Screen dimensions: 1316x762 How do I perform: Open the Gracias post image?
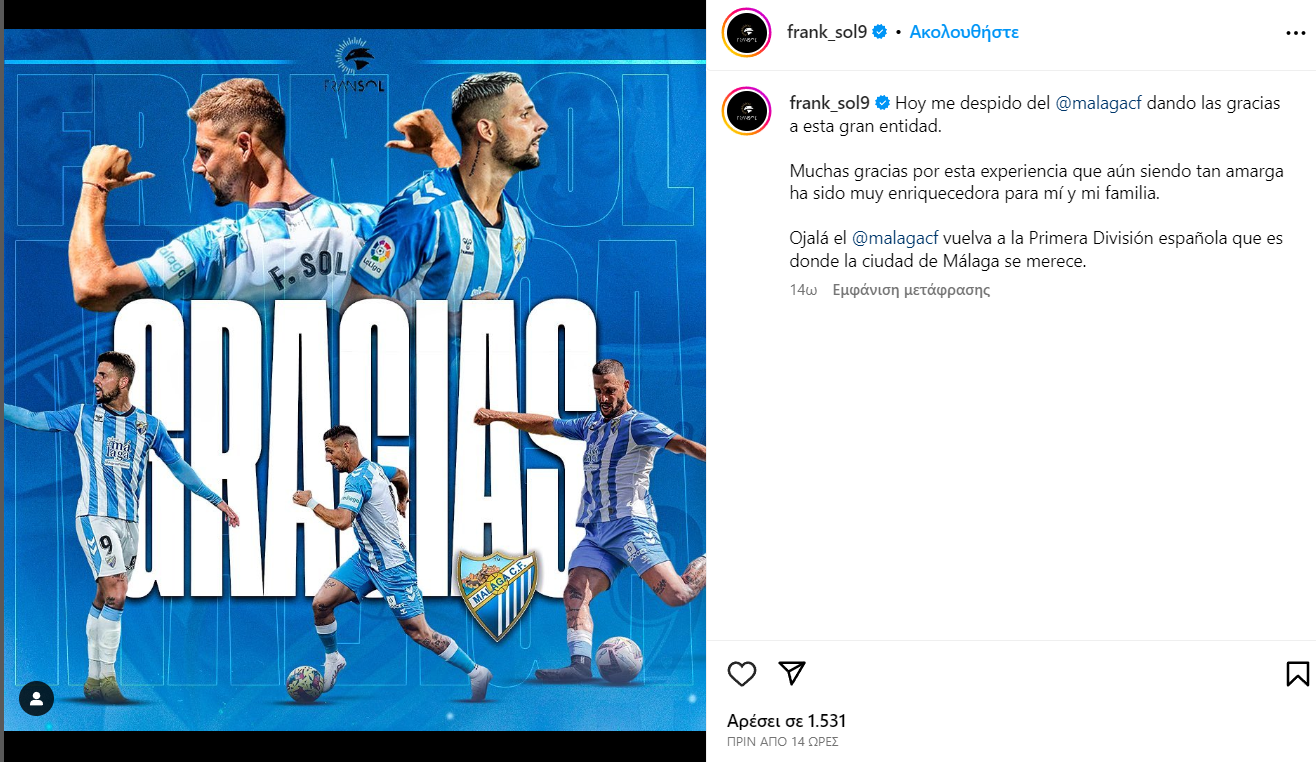354,380
